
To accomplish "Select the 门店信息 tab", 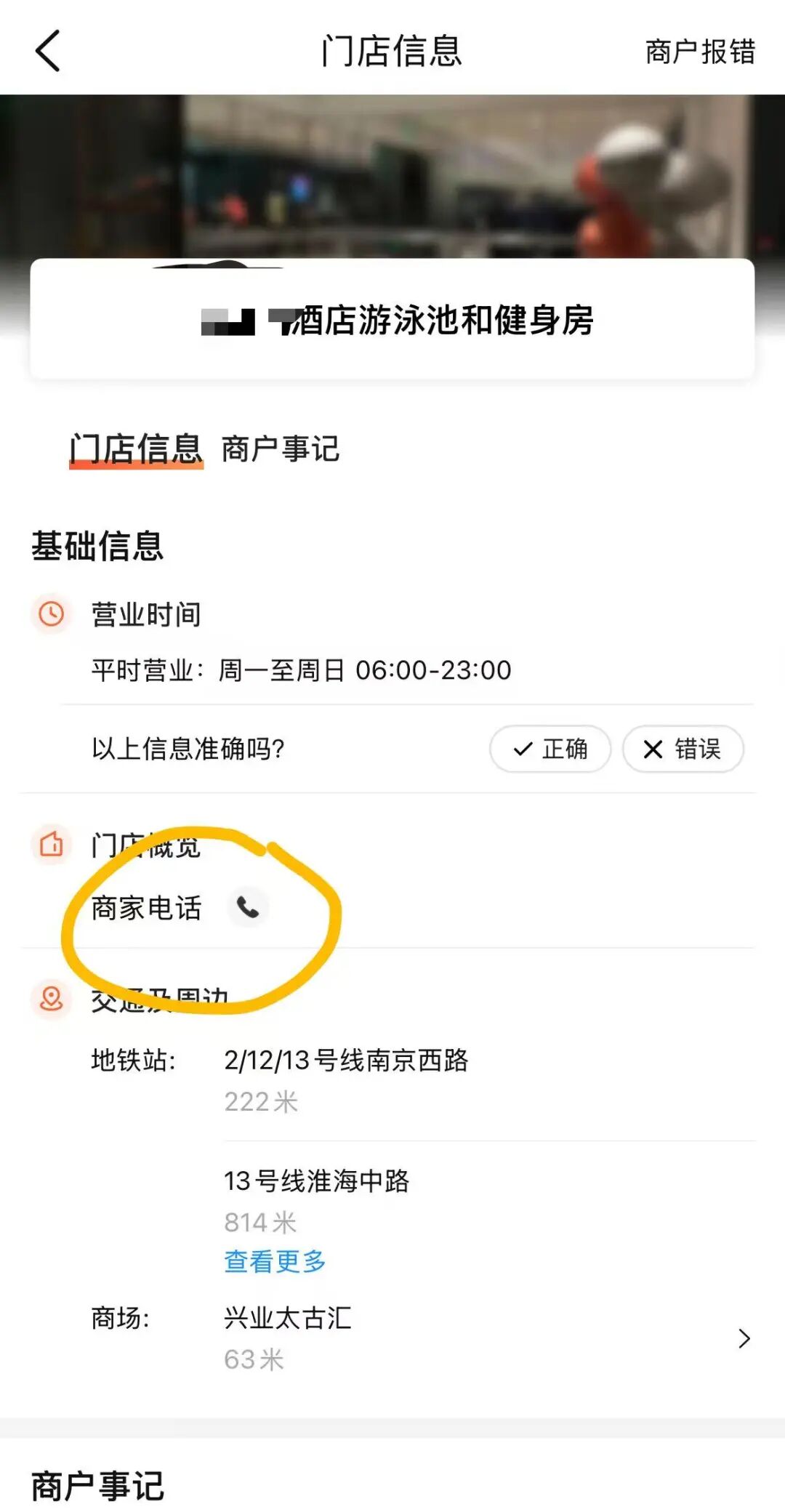I will [x=136, y=449].
